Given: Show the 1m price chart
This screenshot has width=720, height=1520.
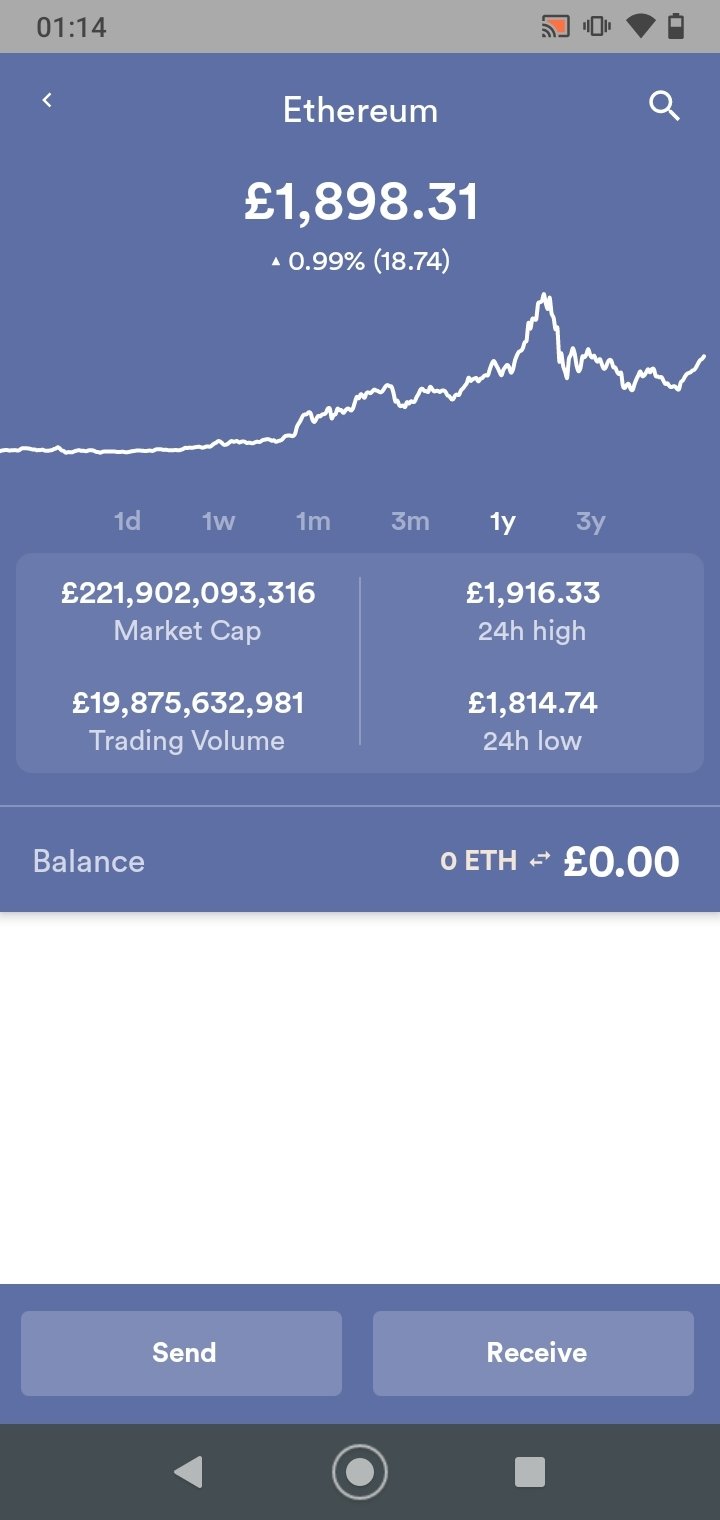Looking at the screenshot, I should point(313,521).
